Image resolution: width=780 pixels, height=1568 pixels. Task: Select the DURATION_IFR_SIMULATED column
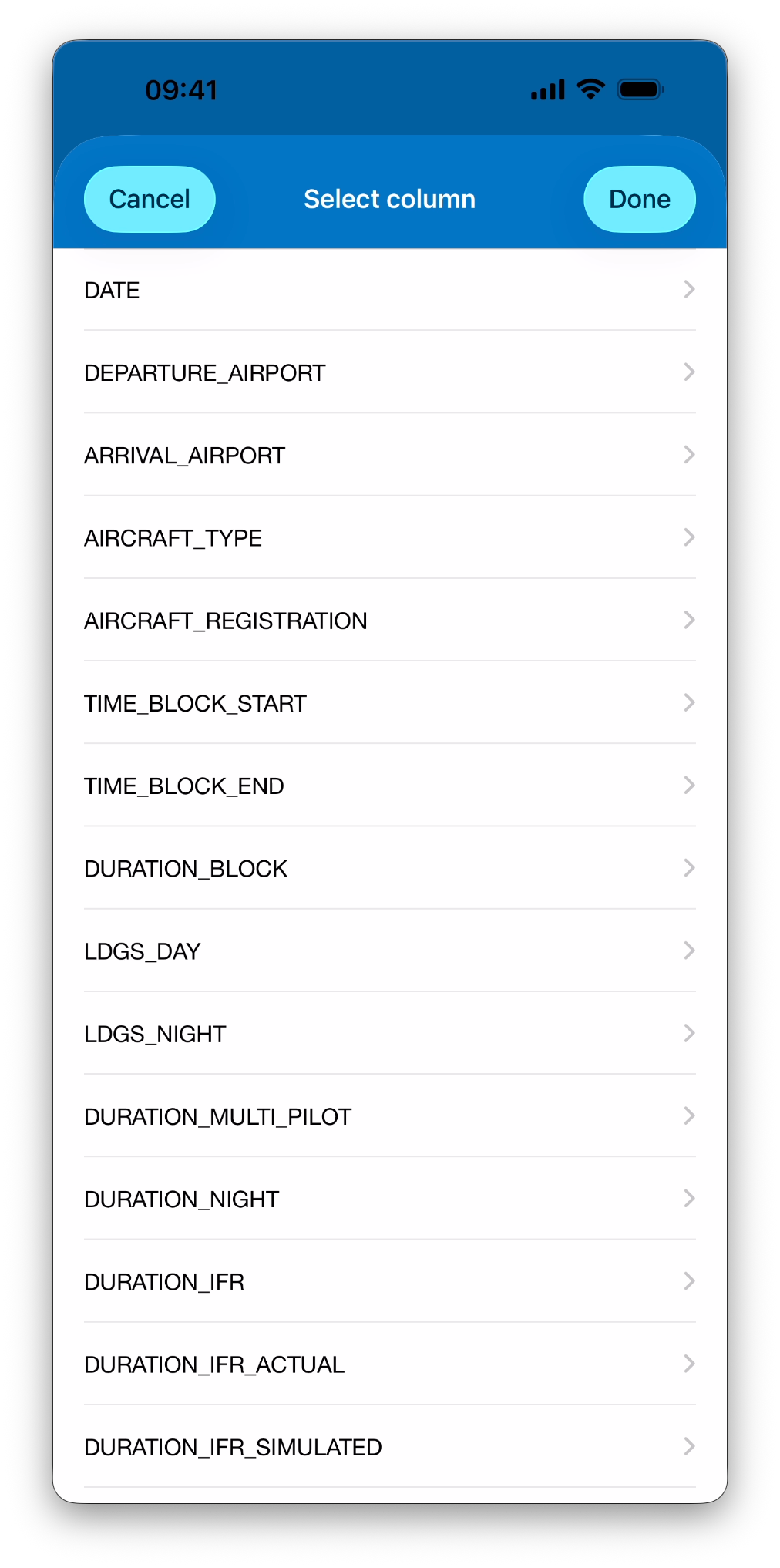click(x=390, y=1446)
